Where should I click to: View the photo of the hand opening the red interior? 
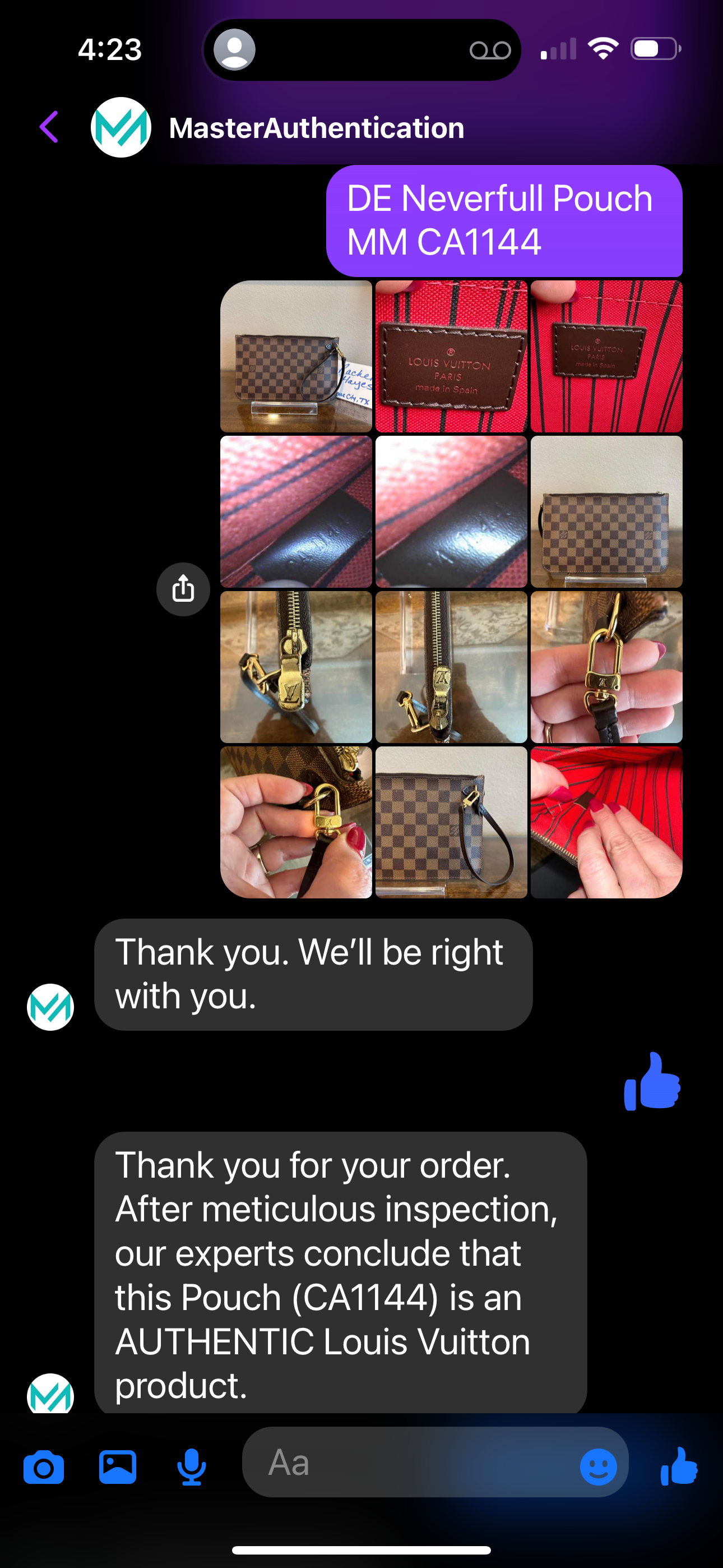pos(606,822)
